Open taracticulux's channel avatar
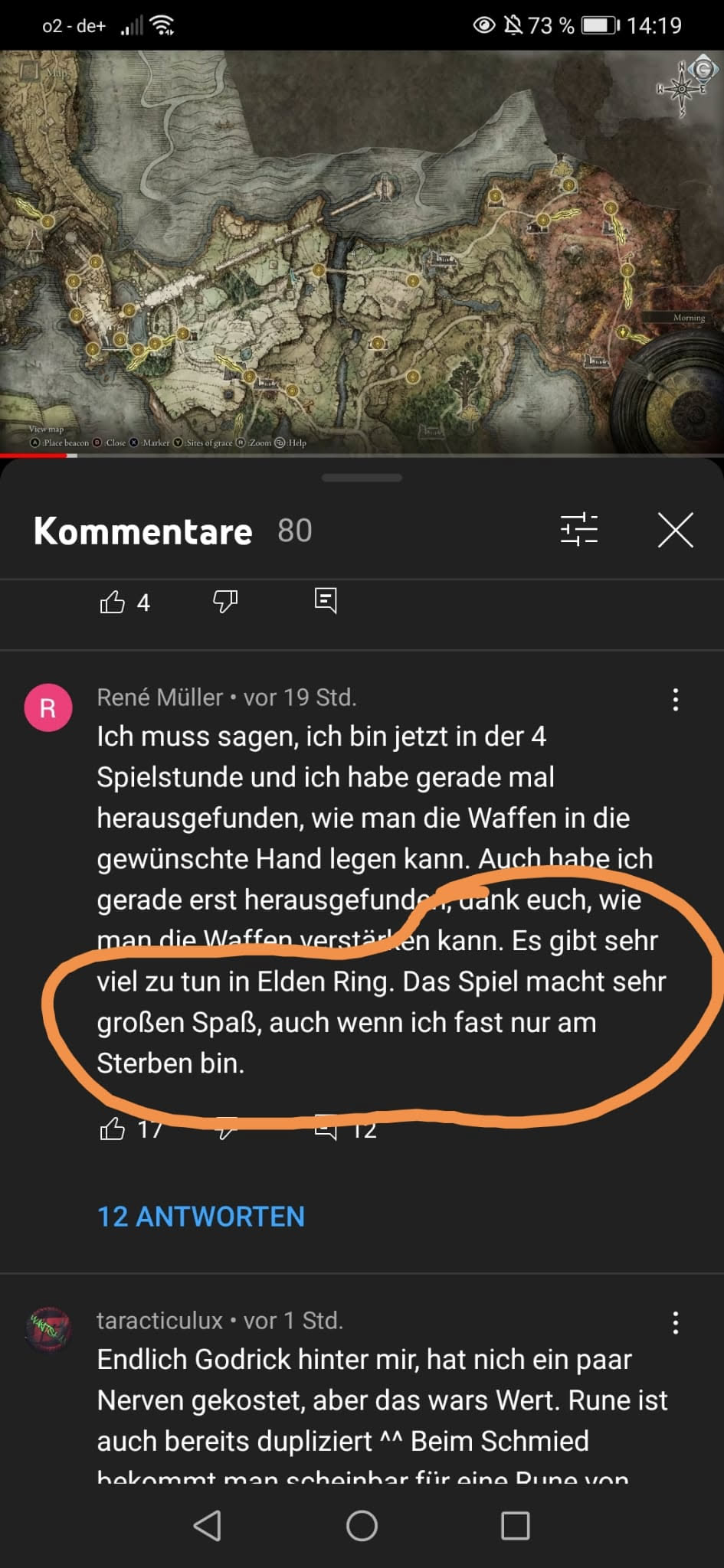724x1568 pixels. [x=48, y=1331]
